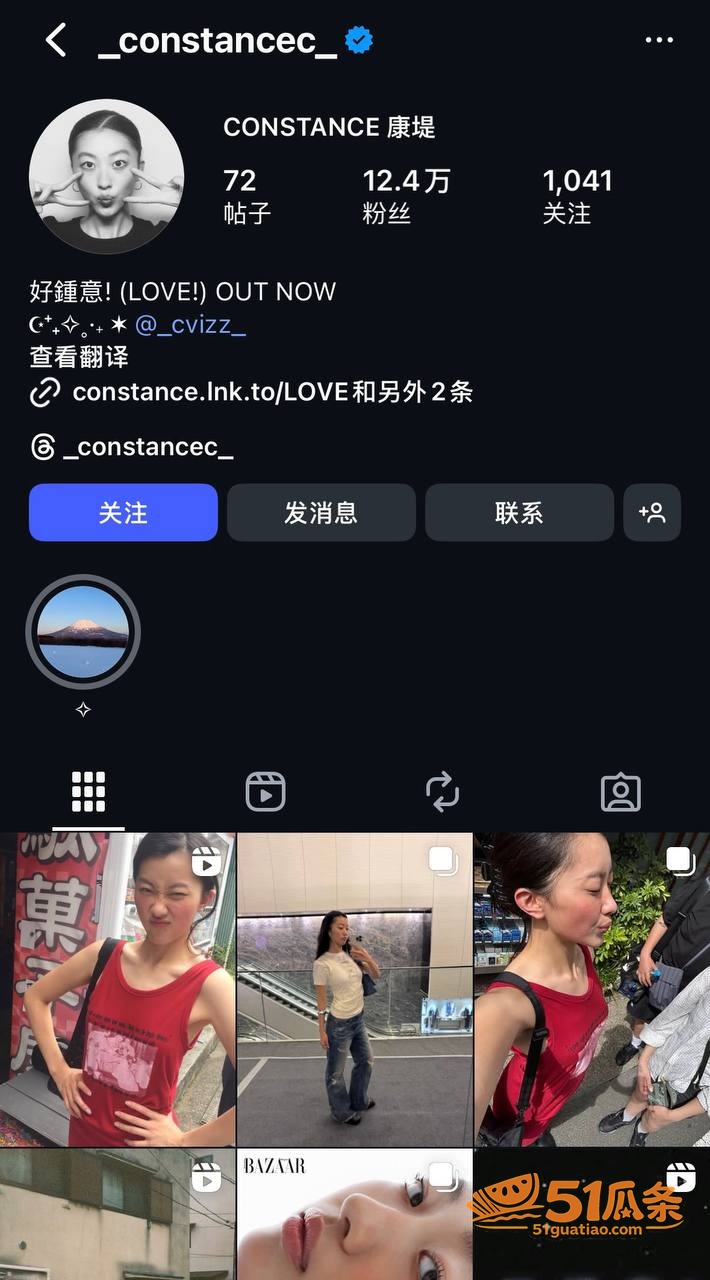Open the reel with red storefront banner

click(x=118, y=989)
